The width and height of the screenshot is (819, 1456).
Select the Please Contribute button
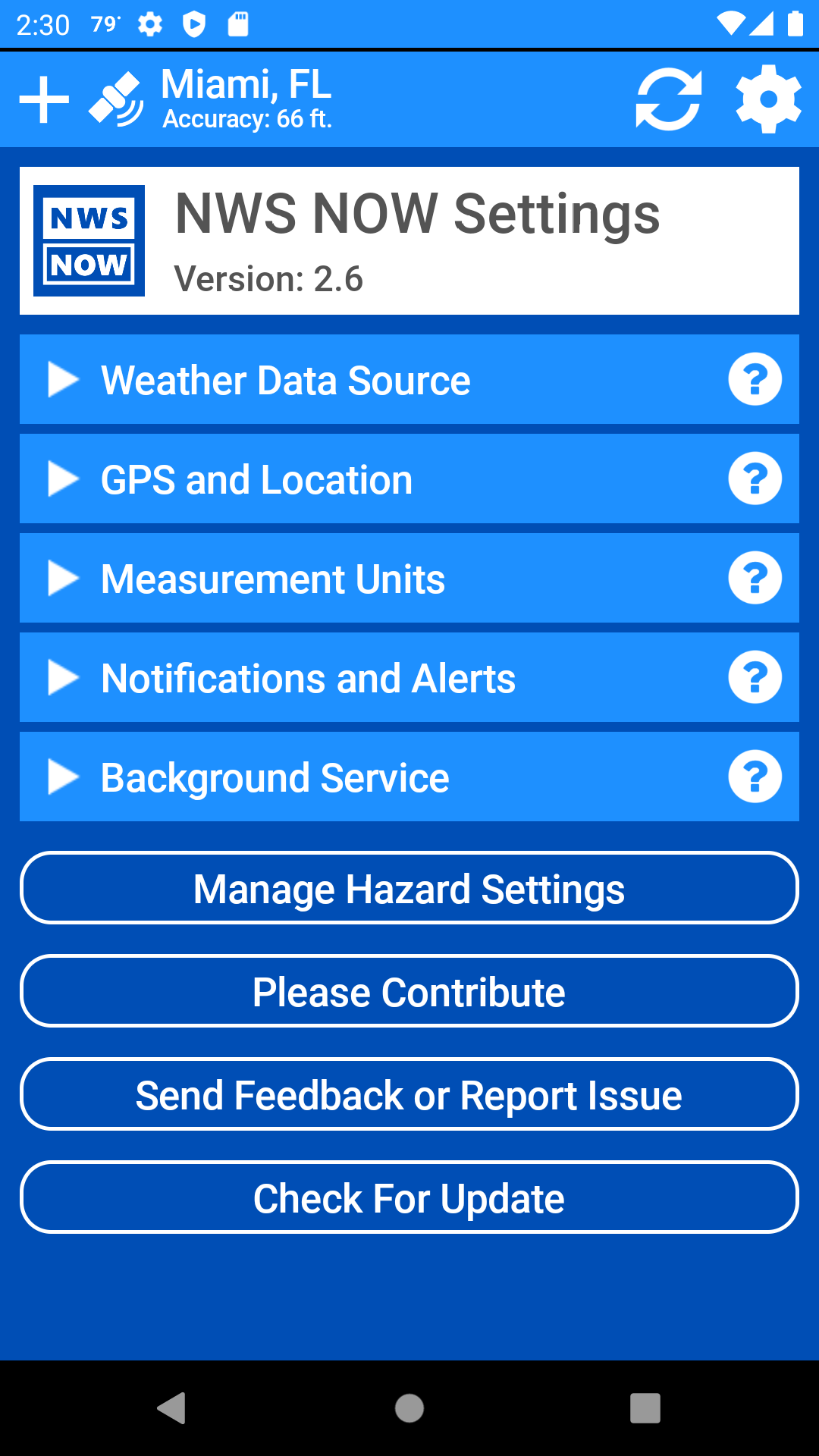point(409,991)
